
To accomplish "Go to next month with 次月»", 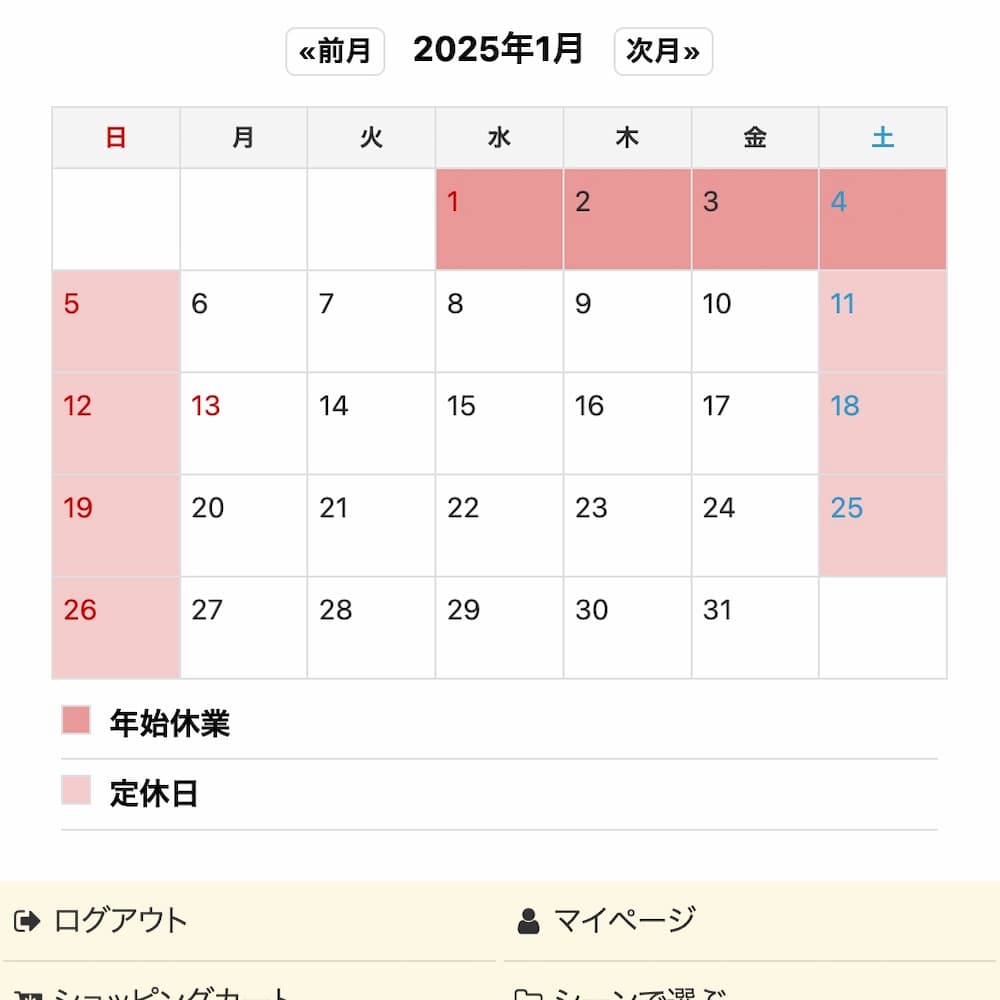I will point(663,51).
